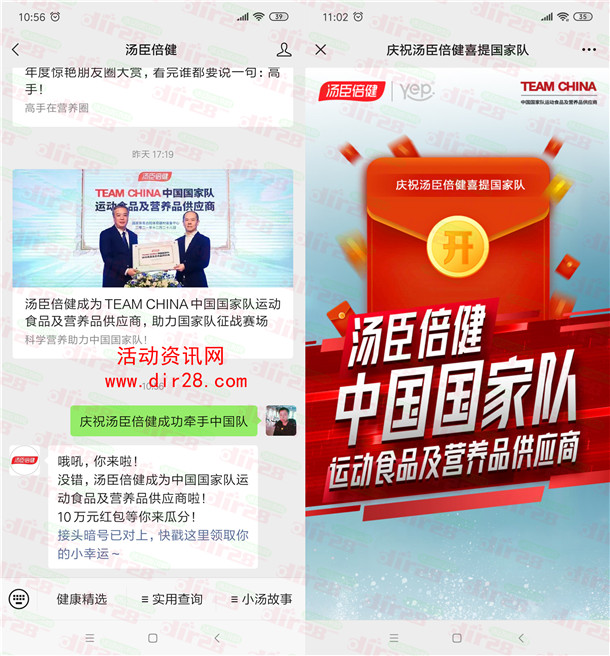Open the 健康精选 menu
Image resolution: width=610 pixels, height=656 pixels.
(x=81, y=599)
